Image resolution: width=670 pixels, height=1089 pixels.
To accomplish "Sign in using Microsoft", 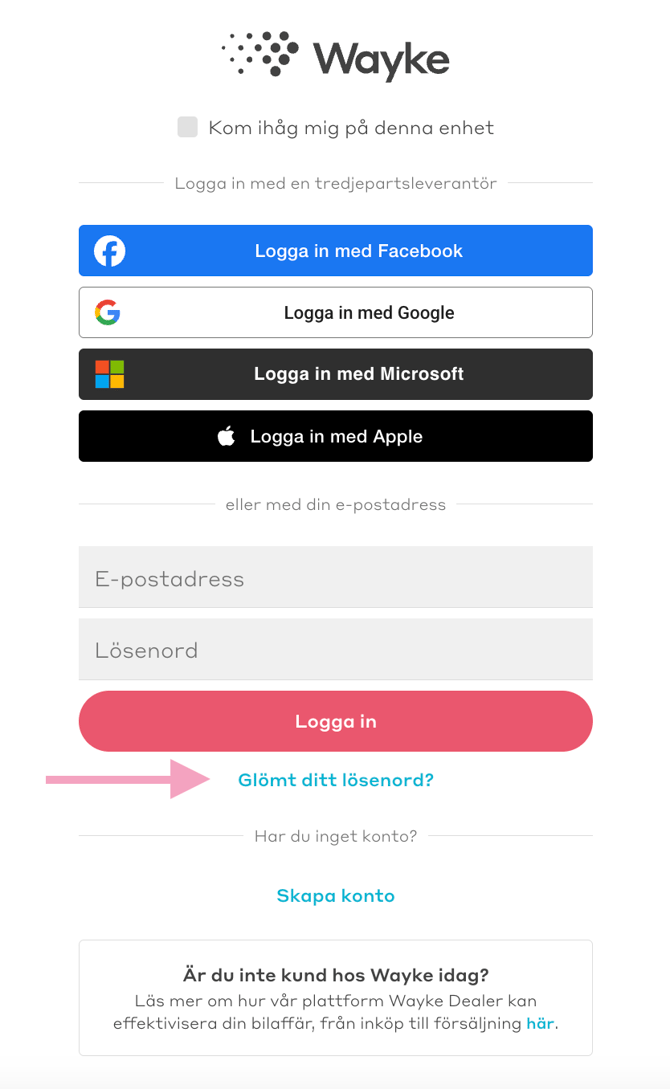I will click(335, 374).
